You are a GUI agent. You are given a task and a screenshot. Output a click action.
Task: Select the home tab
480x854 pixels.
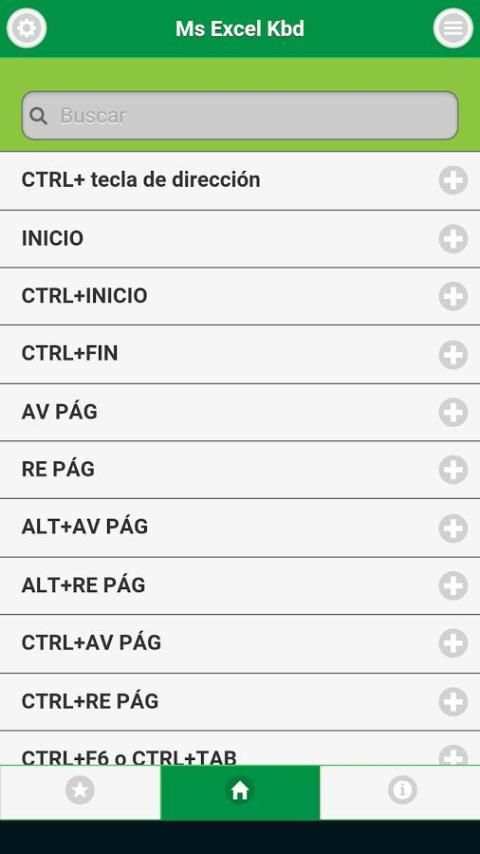click(240, 792)
